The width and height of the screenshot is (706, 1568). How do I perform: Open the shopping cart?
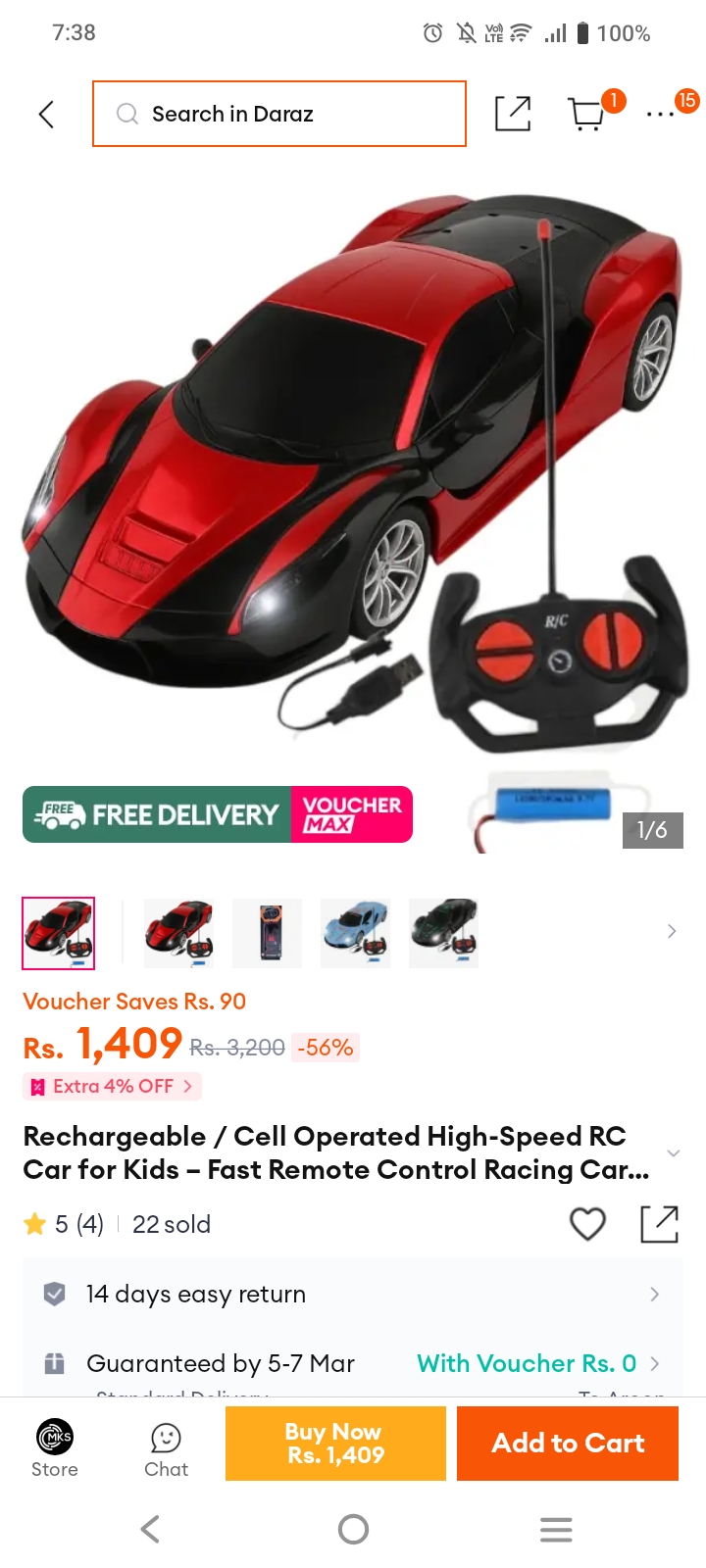point(587,114)
